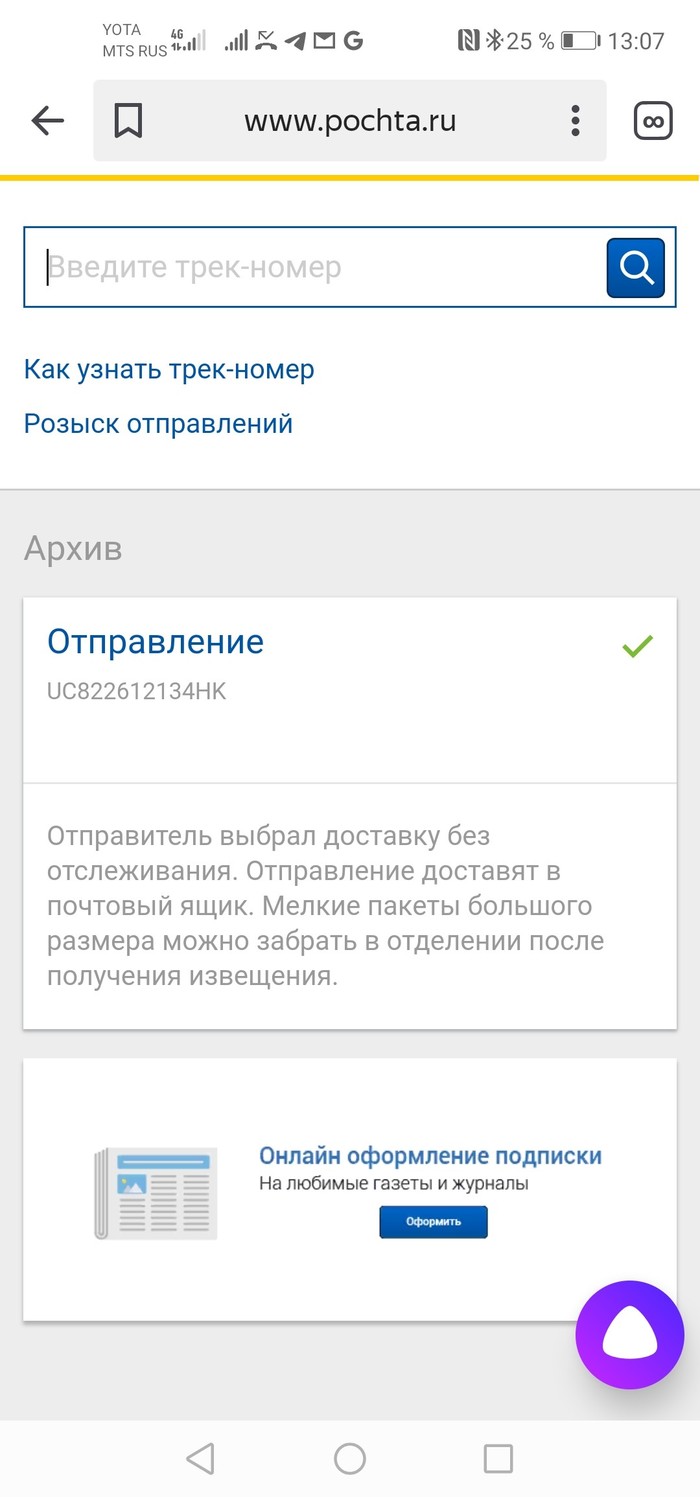Go back with the browser arrow

47,121
